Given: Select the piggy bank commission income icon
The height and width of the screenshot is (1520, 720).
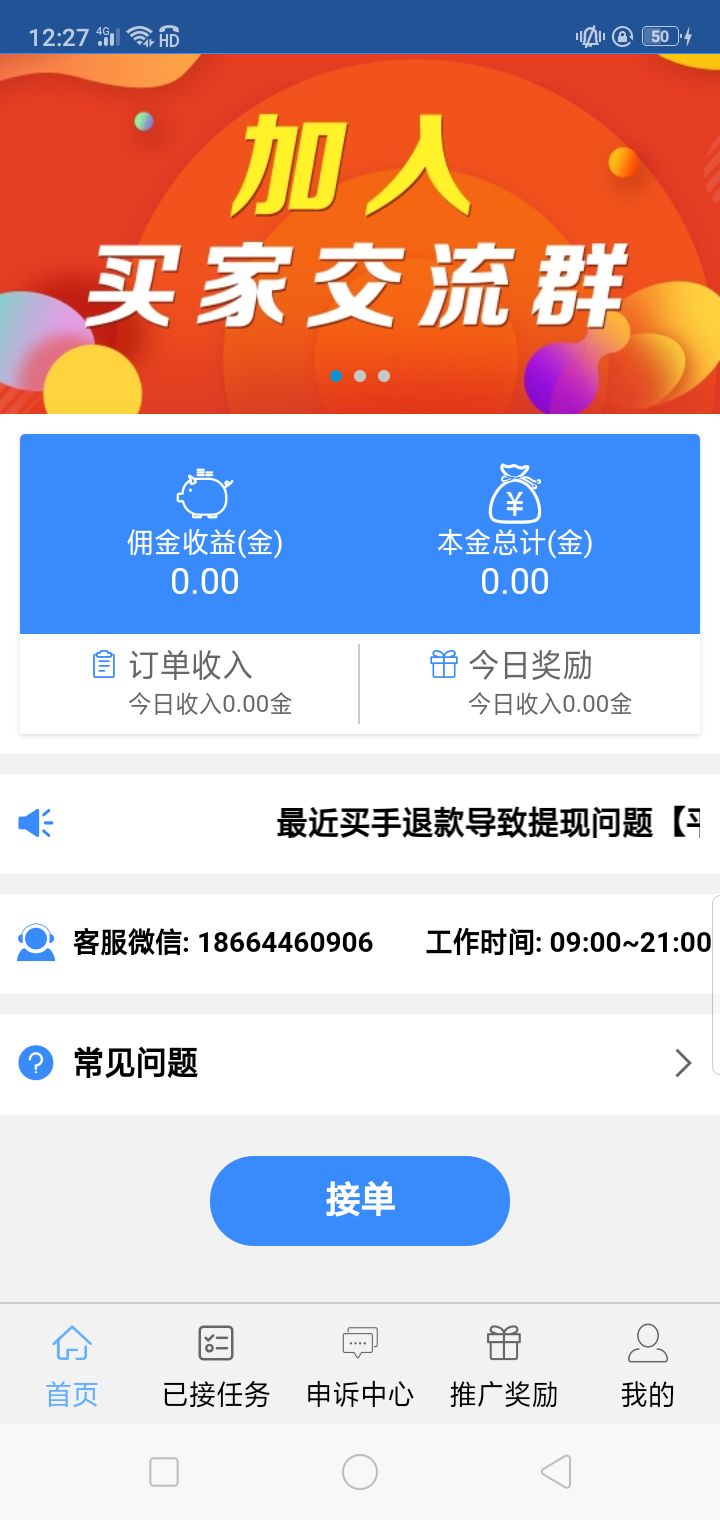Looking at the screenshot, I should [204, 492].
